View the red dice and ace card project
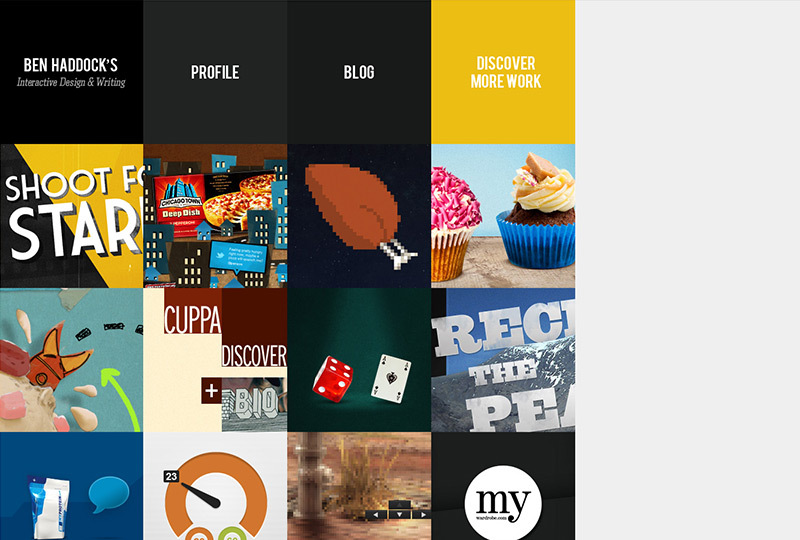The height and width of the screenshot is (540, 800). point(359,360)
